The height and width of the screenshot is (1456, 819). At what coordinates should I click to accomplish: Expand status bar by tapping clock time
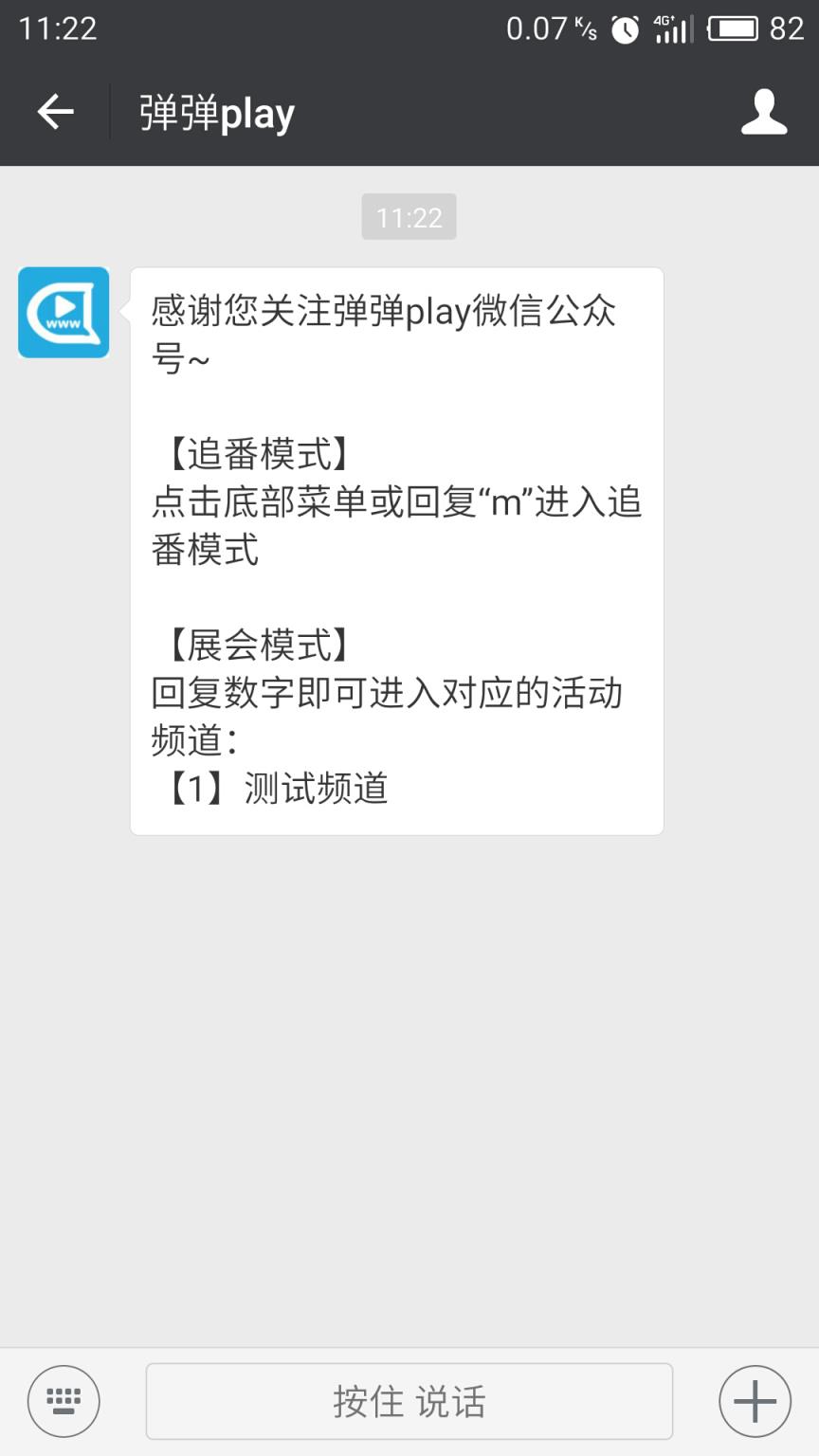coord(52,29)
